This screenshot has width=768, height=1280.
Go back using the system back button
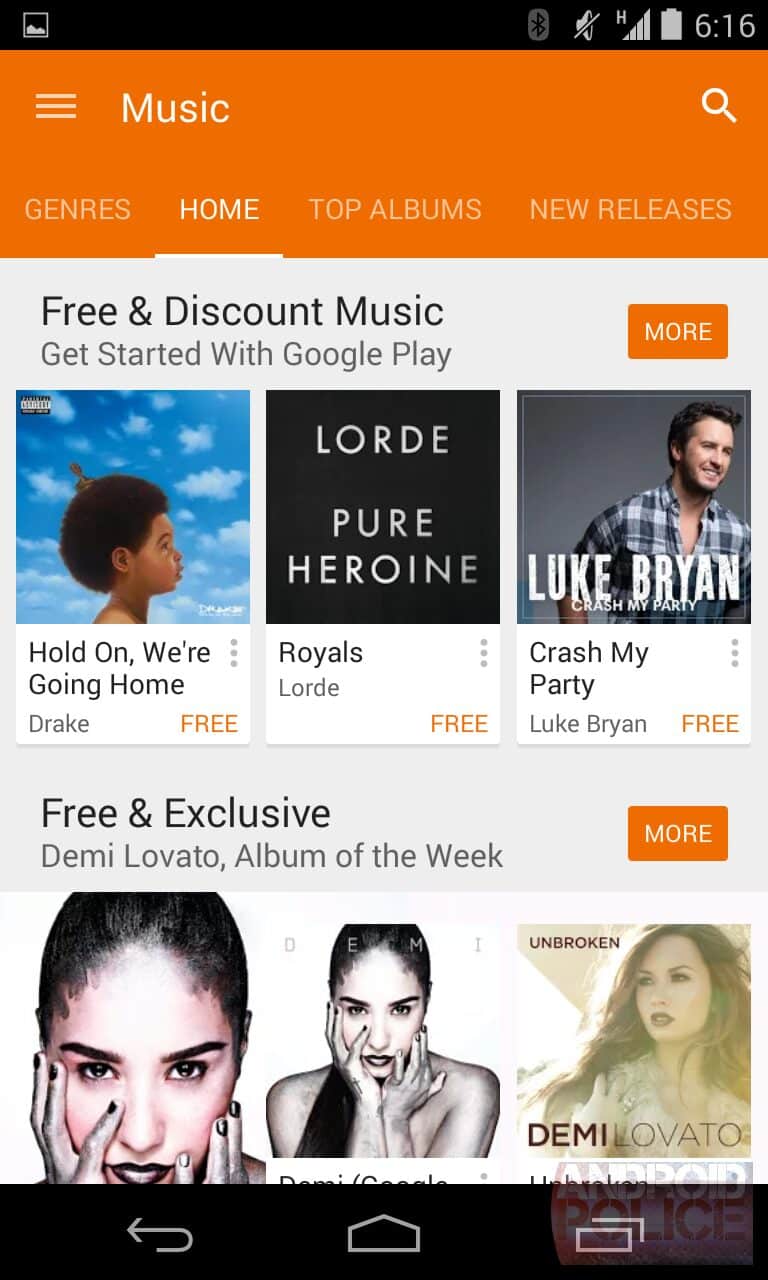pyautogui.click(x=160, y=1234)
